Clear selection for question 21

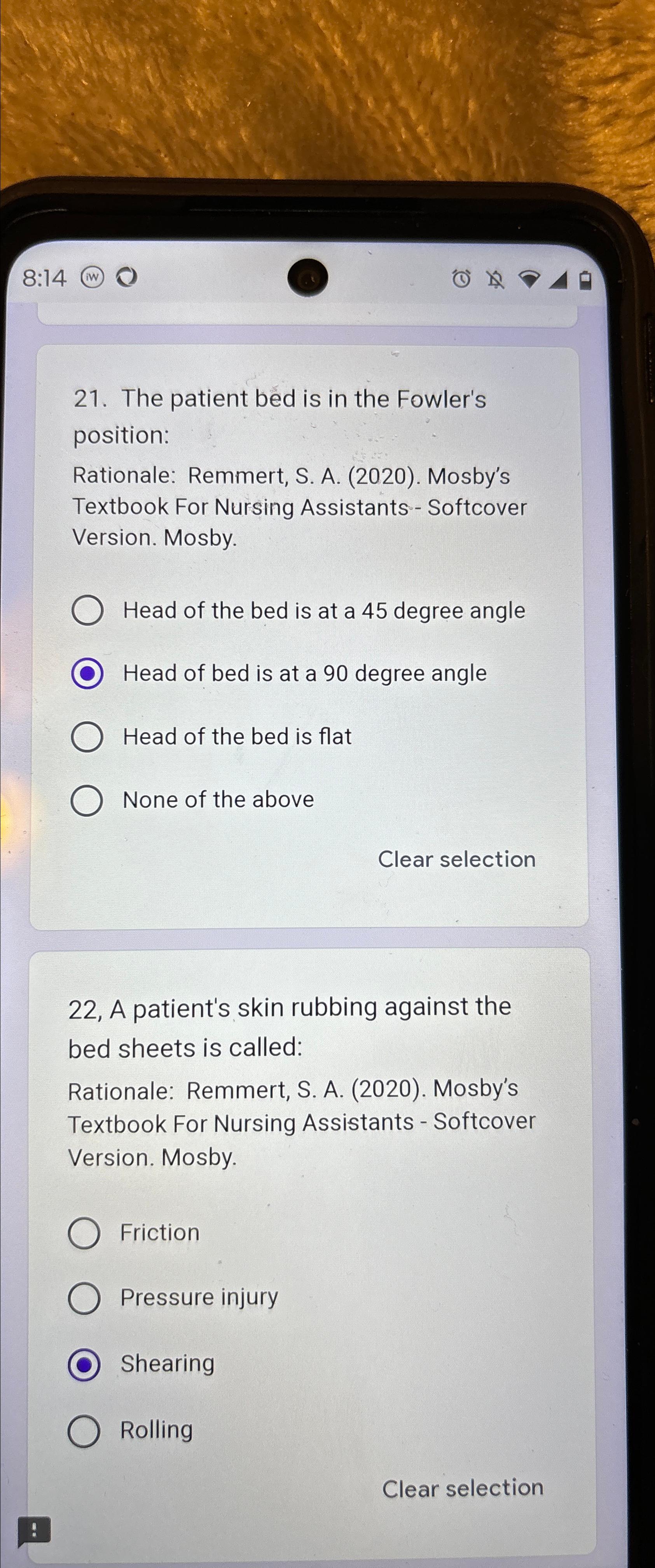(x=456, y=859)
